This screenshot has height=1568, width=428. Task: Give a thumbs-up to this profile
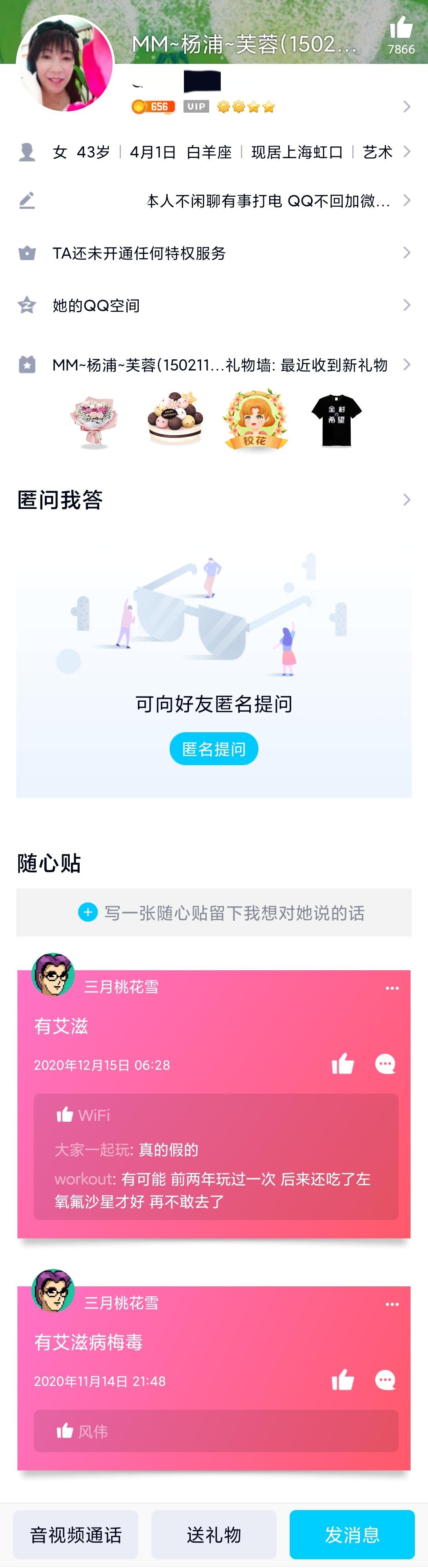401,29
